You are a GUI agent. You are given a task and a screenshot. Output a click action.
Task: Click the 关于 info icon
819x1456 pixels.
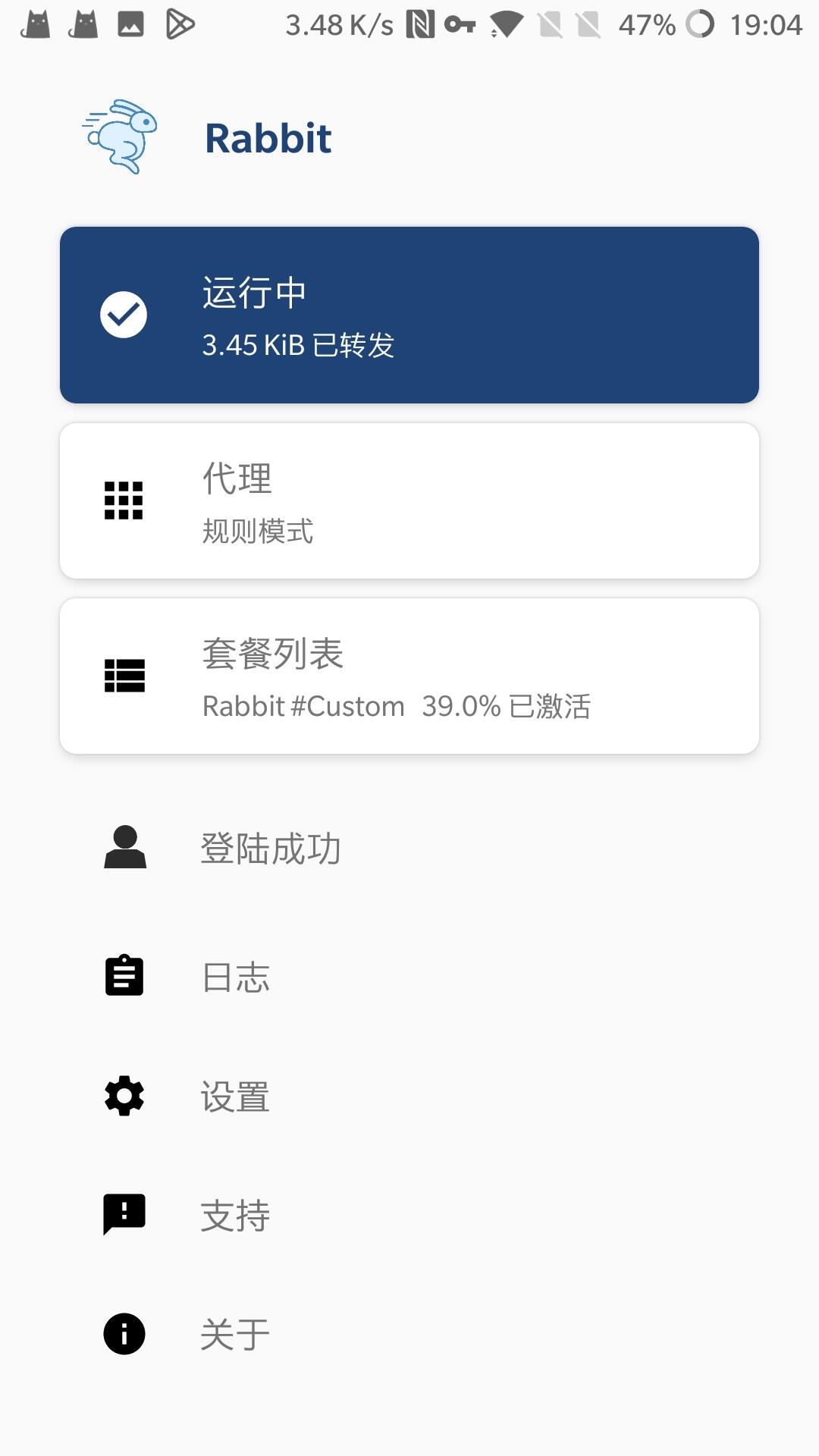124,1335
